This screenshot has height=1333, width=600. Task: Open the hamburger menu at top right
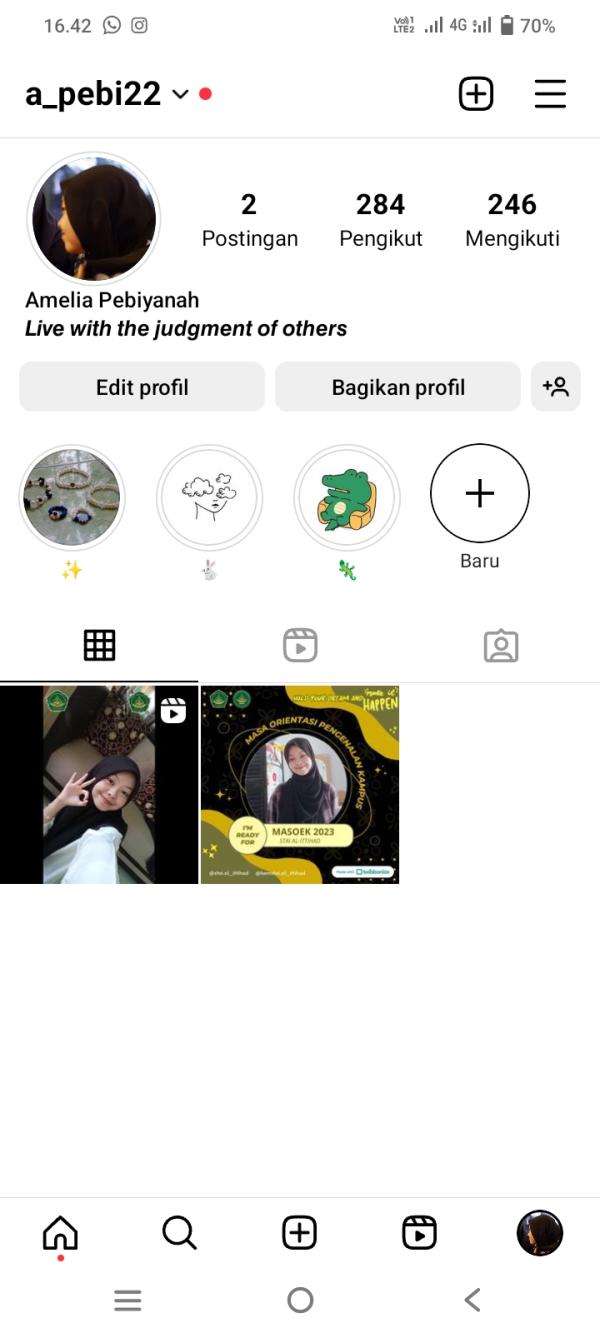550,94
